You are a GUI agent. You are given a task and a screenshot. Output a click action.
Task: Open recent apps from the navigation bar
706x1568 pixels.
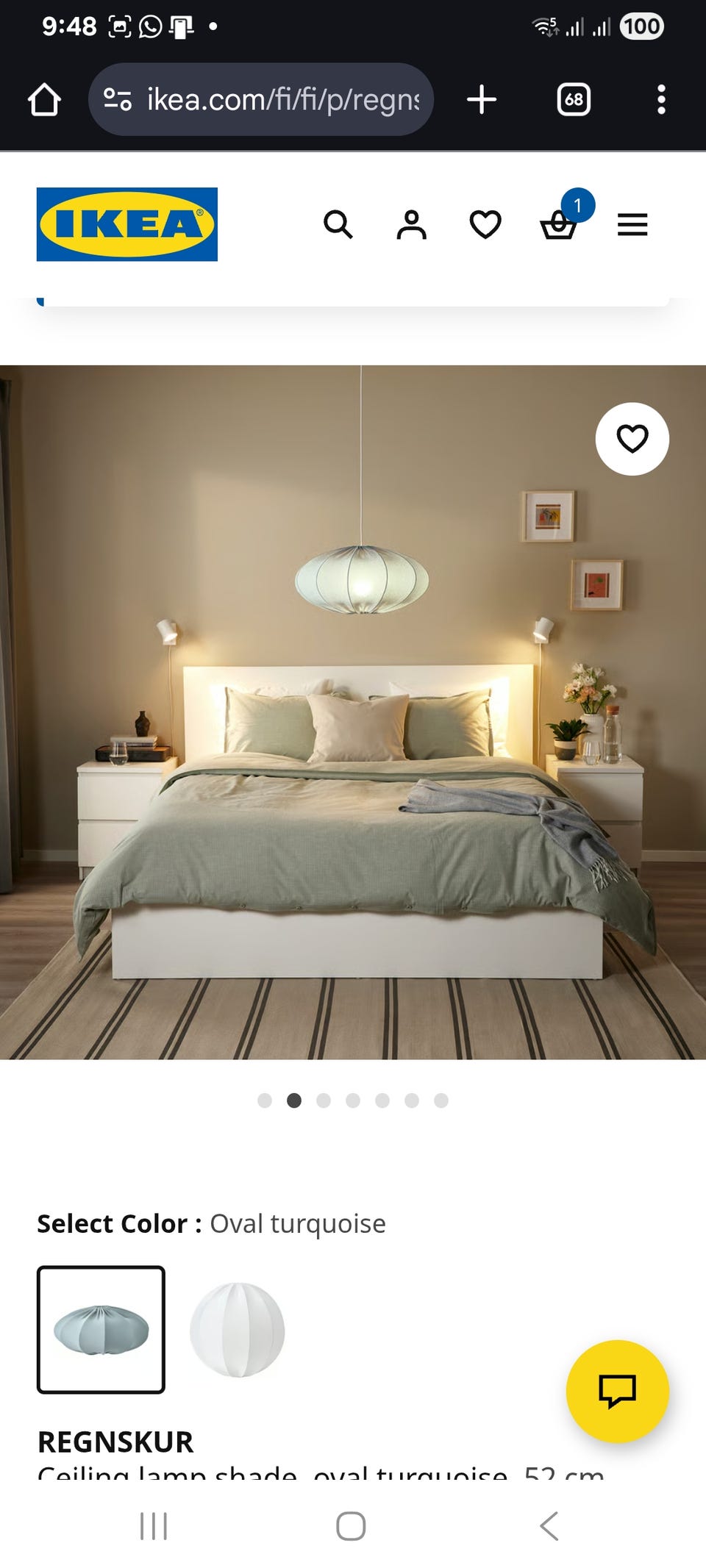[154, 1526]
